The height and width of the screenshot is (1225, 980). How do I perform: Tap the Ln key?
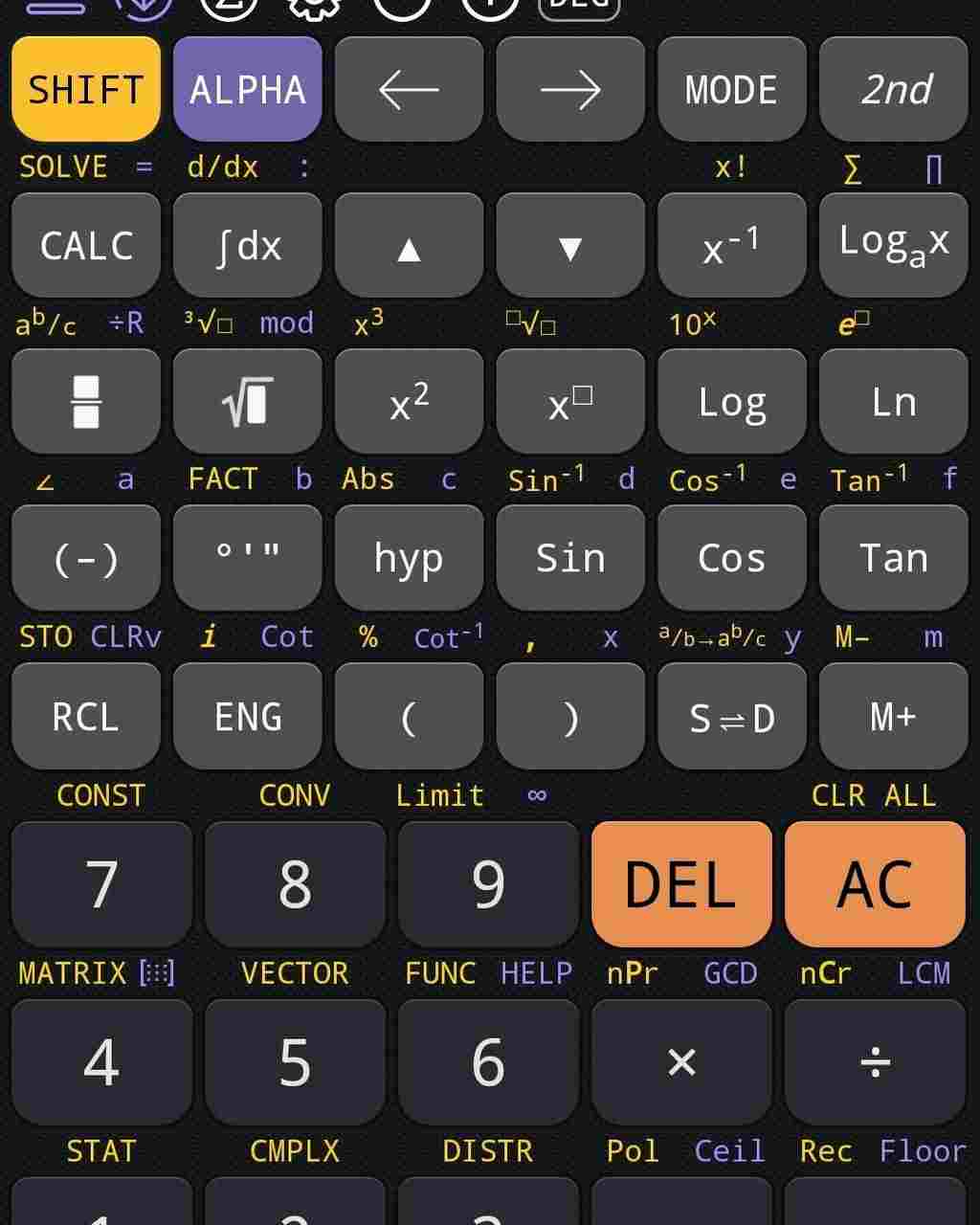[x=894, y=402]
